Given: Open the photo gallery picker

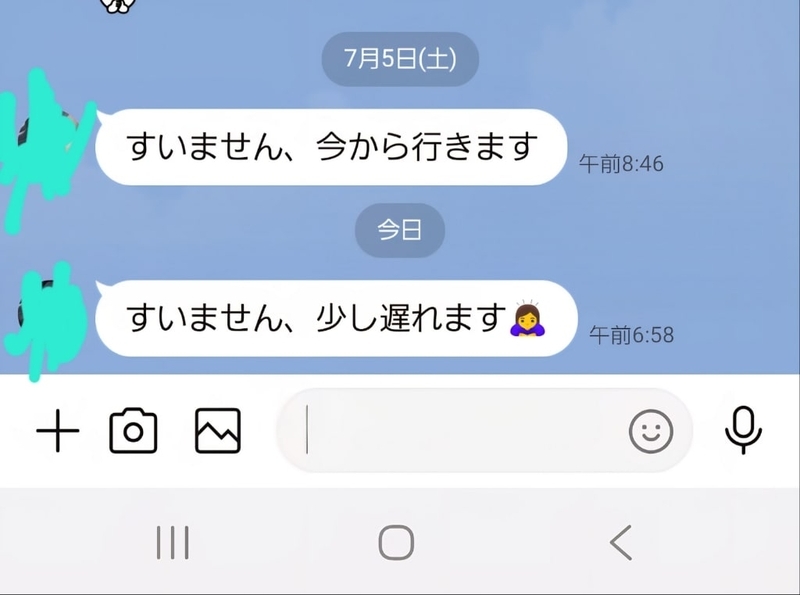Looking at the screenshot, I should 218,431.
